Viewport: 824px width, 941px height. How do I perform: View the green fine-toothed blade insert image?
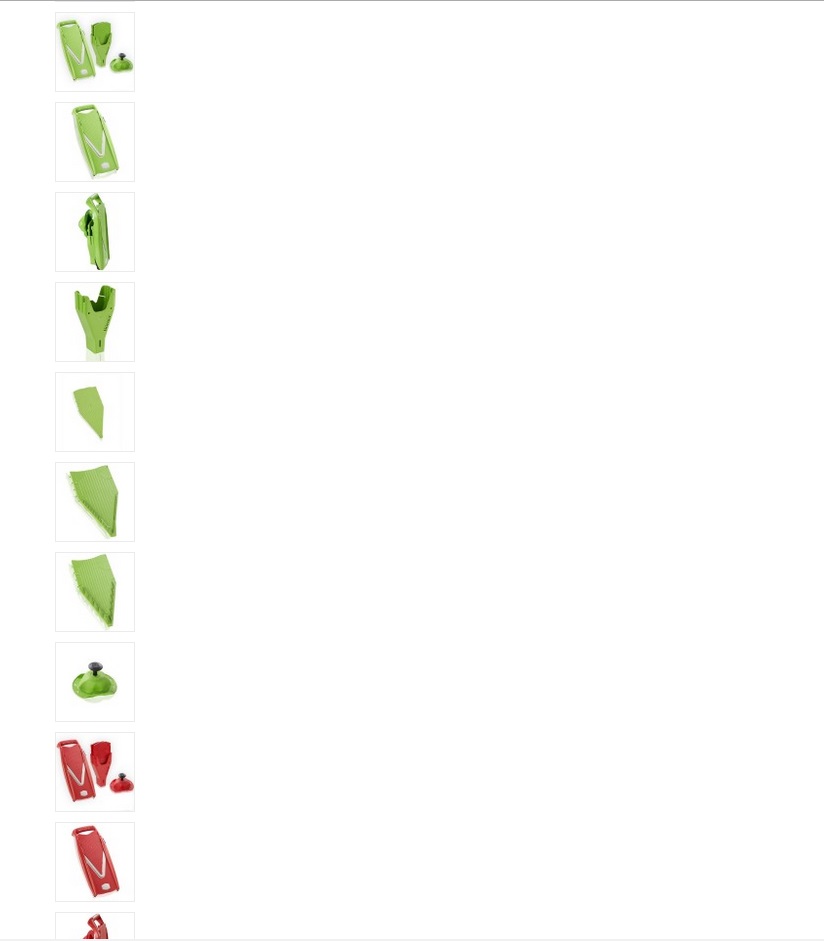95,502
